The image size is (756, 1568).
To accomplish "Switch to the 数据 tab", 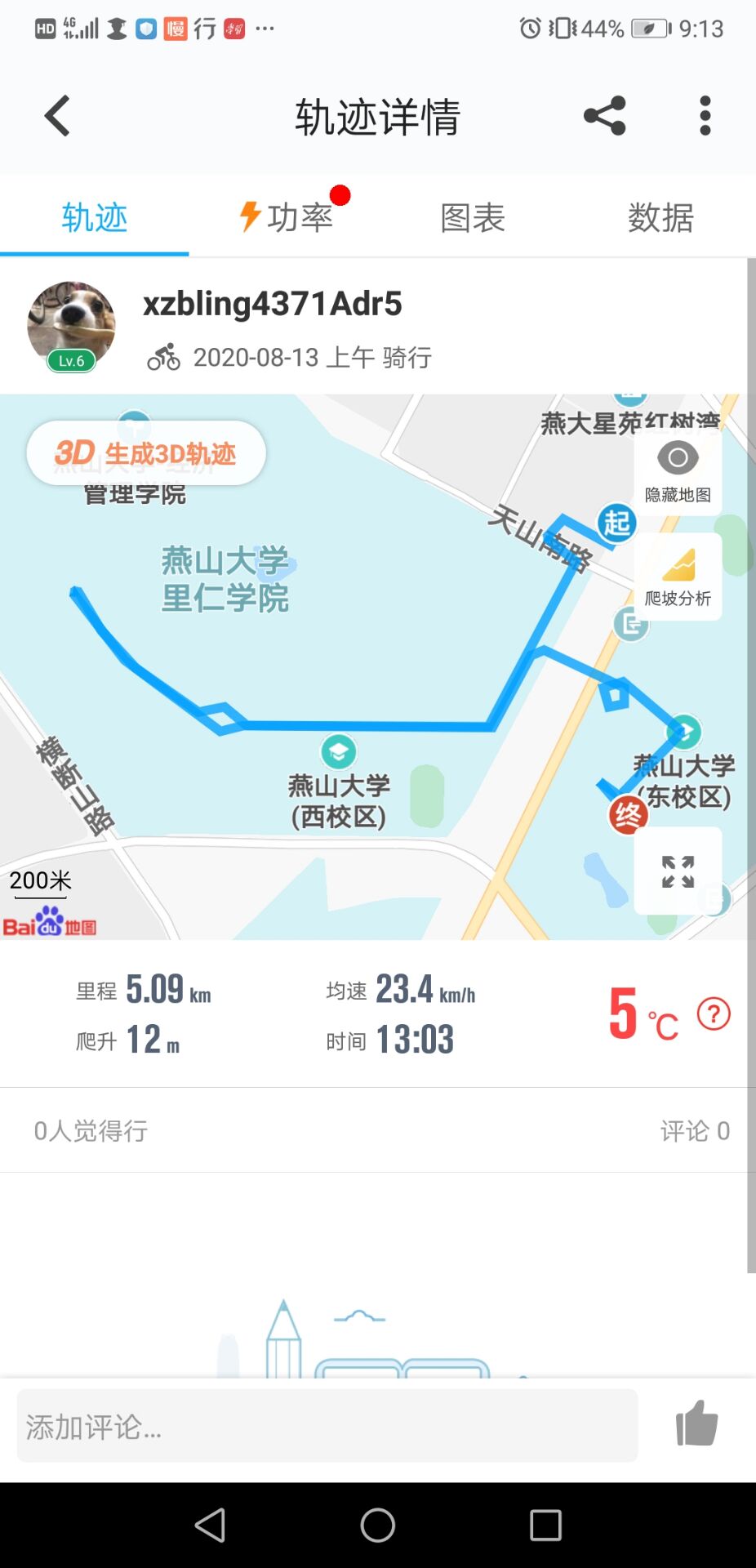I will coord(660,218).
